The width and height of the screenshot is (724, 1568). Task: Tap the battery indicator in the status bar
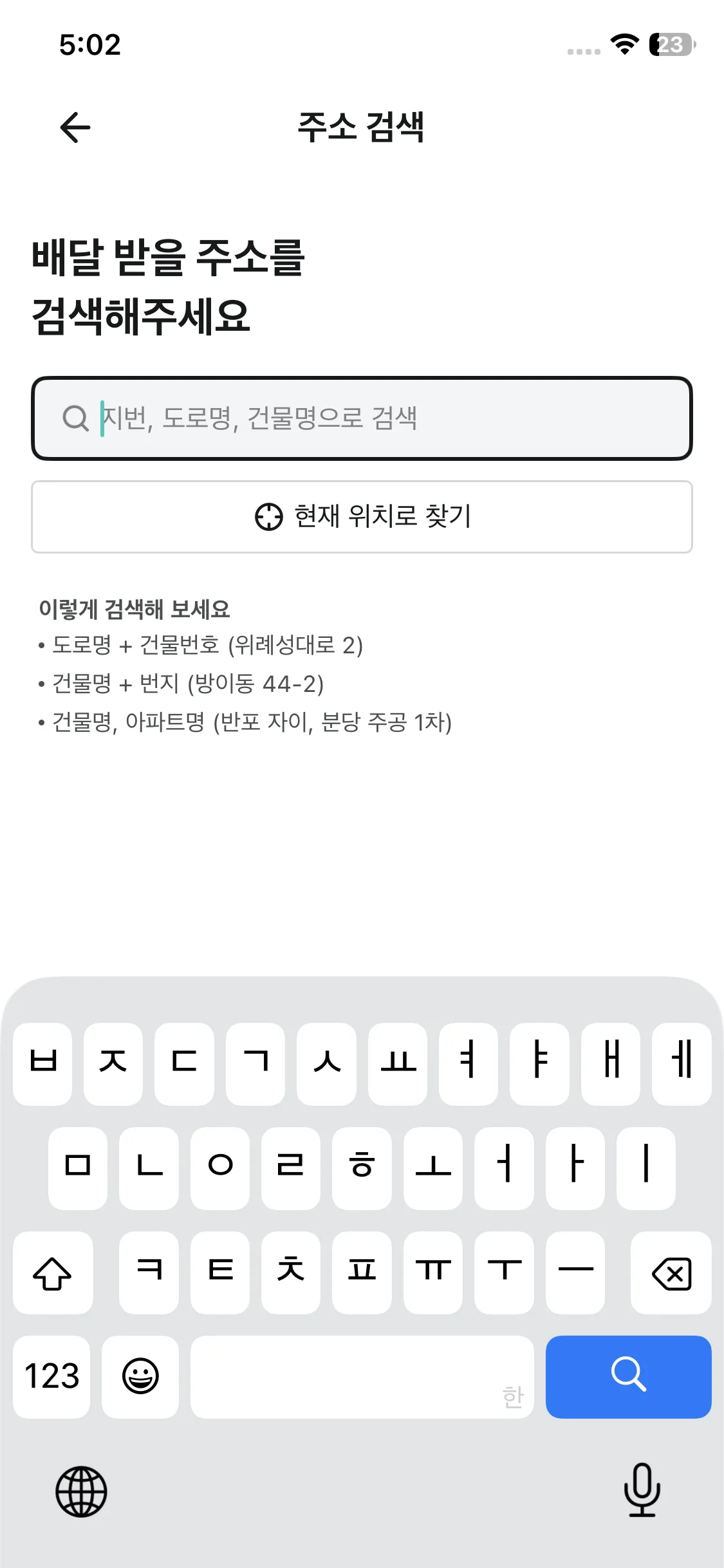(x=672, y=44)
